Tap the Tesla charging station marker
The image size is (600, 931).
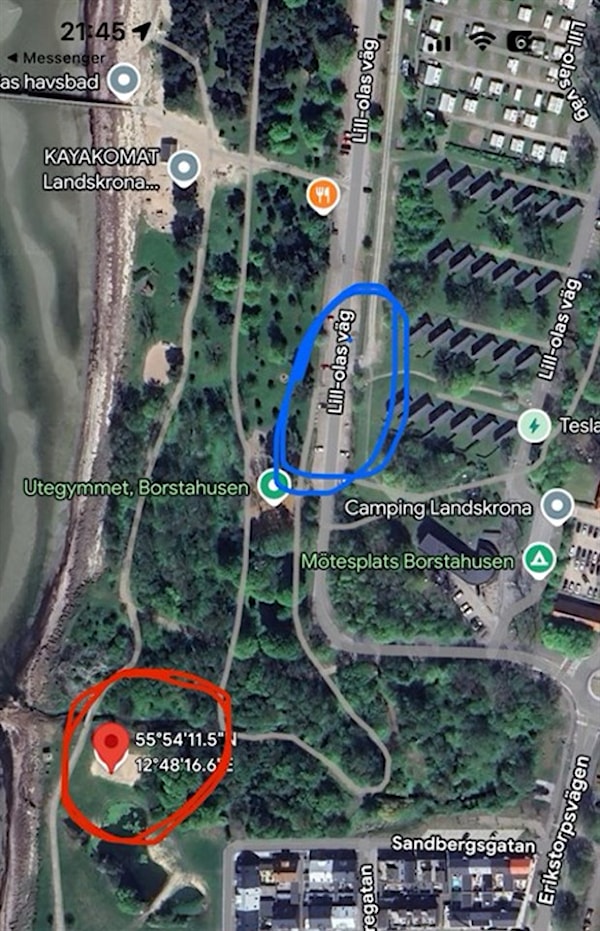tap(534, 426)
